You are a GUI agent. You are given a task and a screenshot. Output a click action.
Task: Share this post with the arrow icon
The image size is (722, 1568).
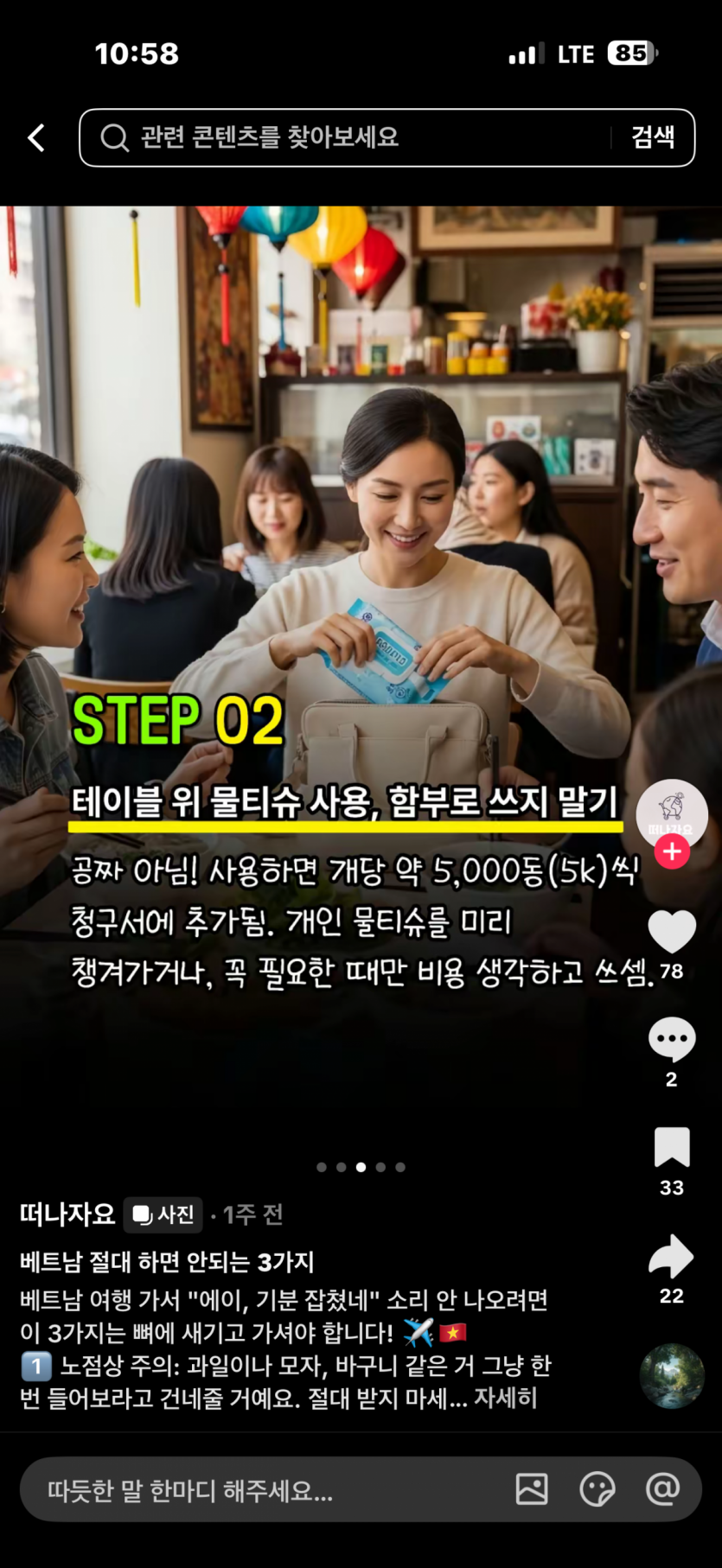pyautogui.click(x=672, y=1257)
